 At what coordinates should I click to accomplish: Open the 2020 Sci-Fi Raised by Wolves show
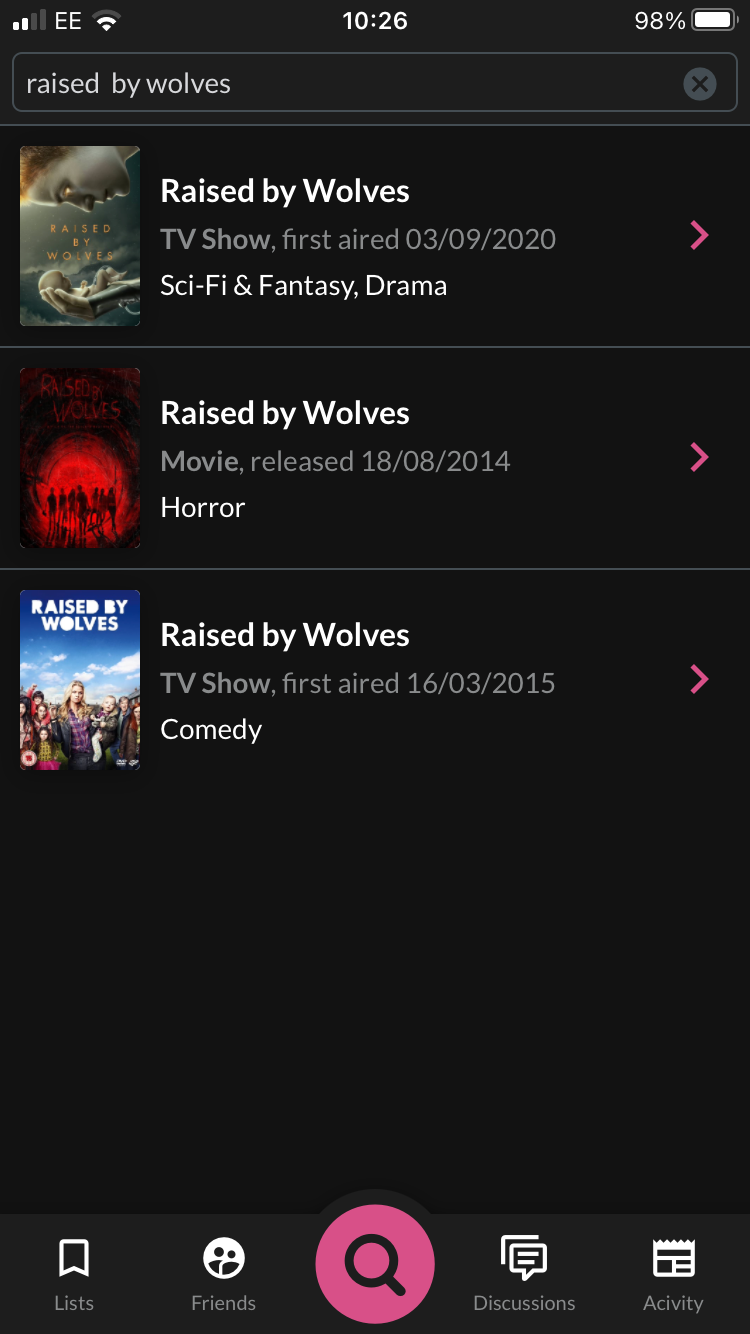tap(374, 237)
